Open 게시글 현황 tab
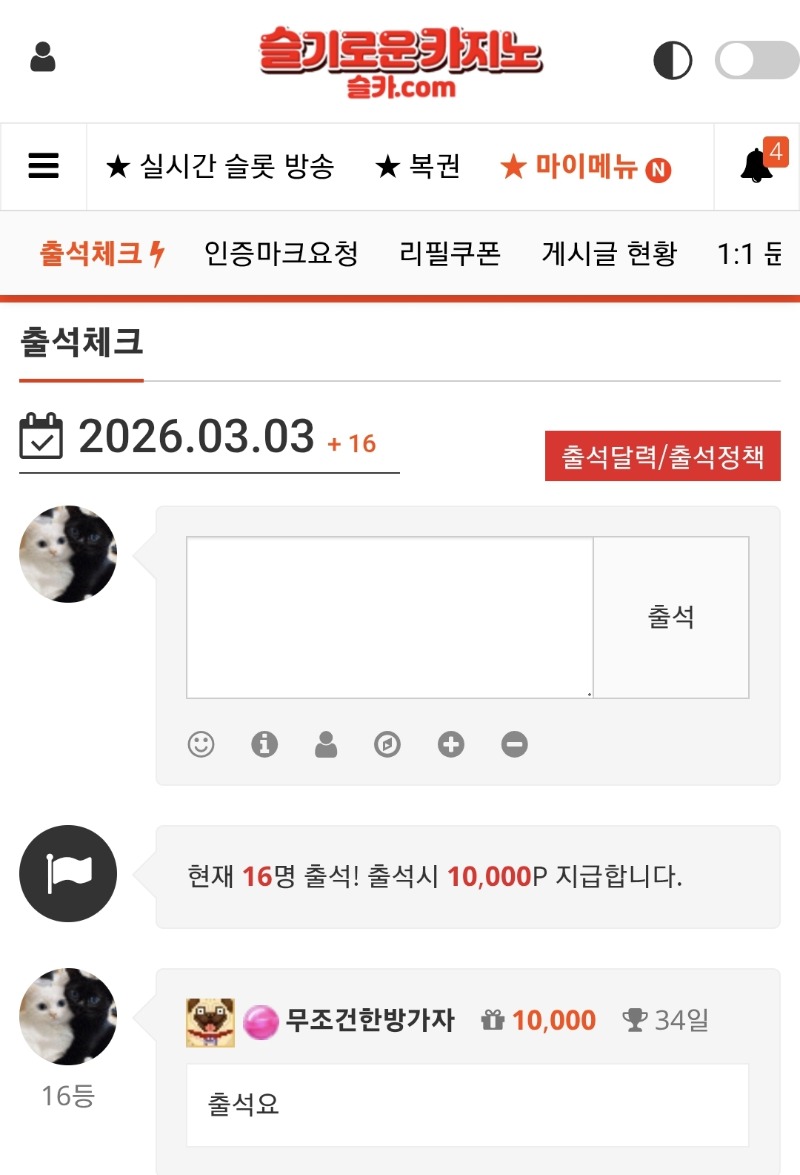This screenshot has height=1175, width=800. click(609, 254)
